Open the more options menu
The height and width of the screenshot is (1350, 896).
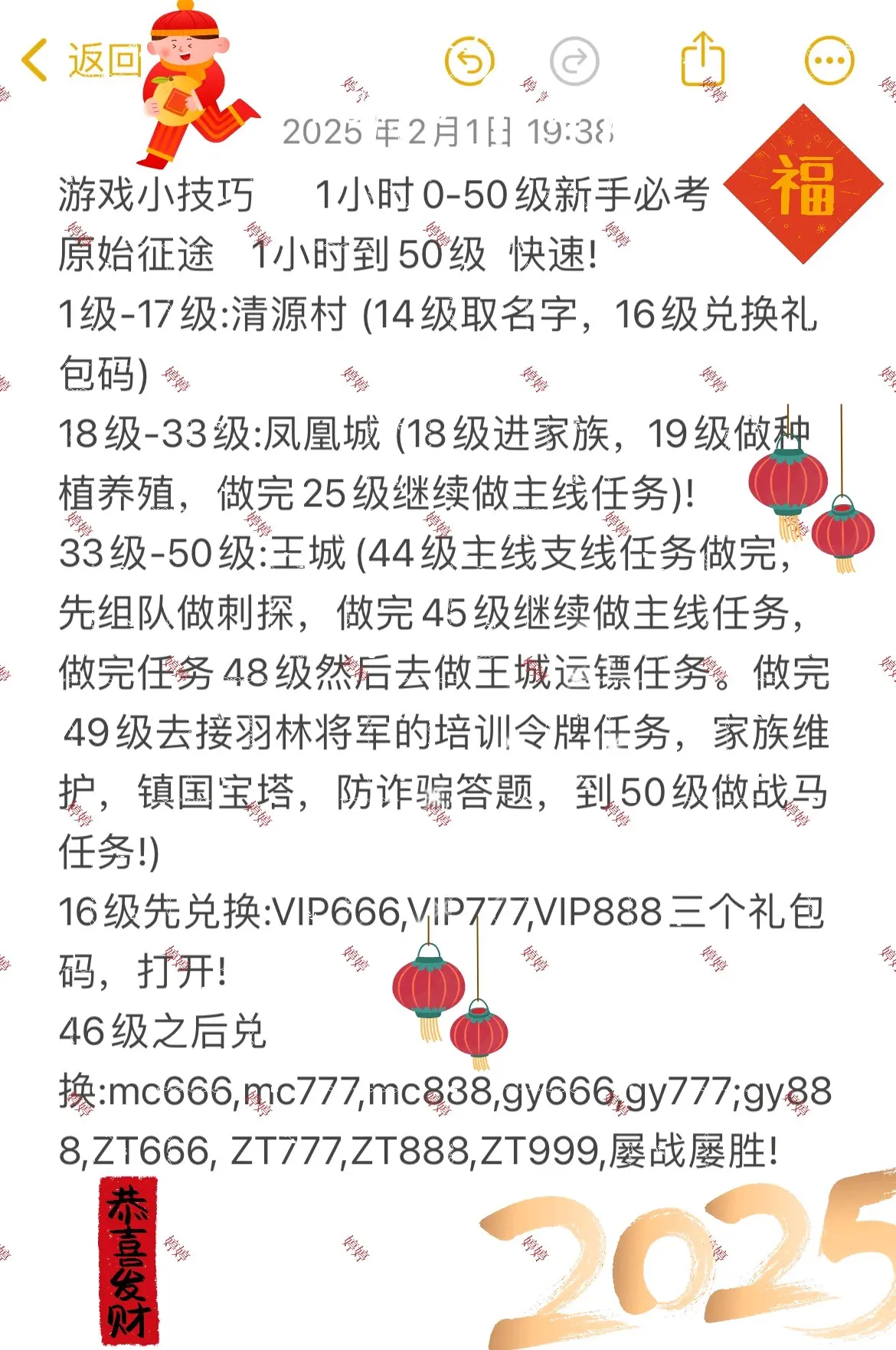point(829,61)
